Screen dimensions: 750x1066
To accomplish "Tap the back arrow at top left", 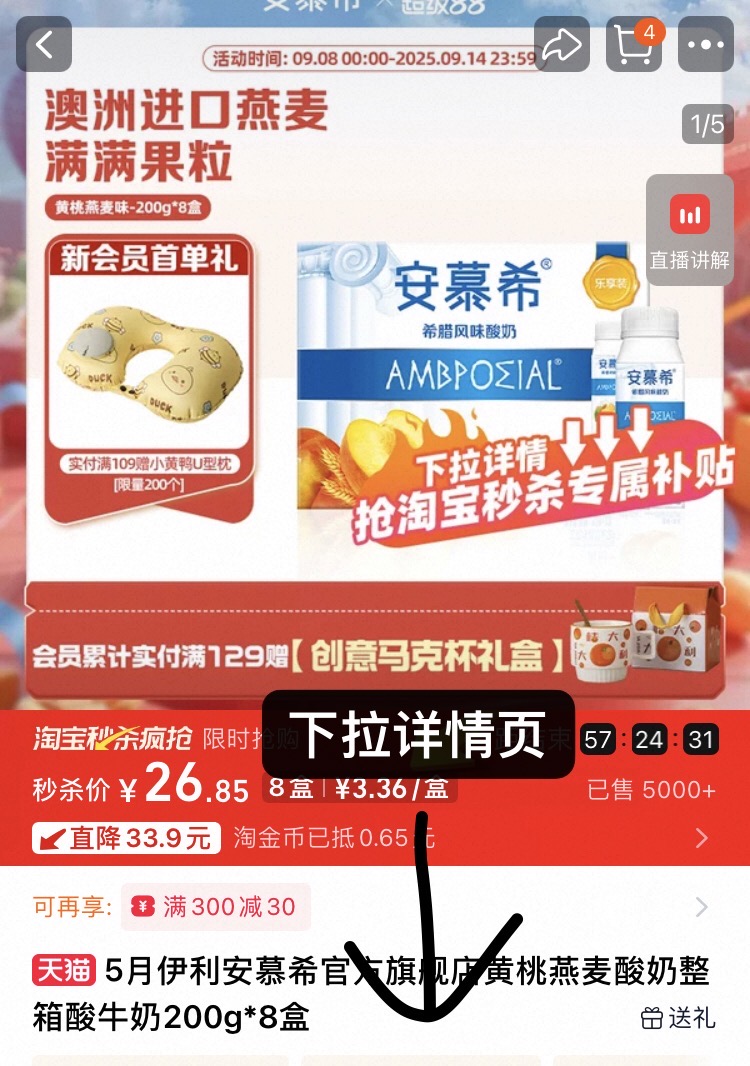I will coord(44,45).
